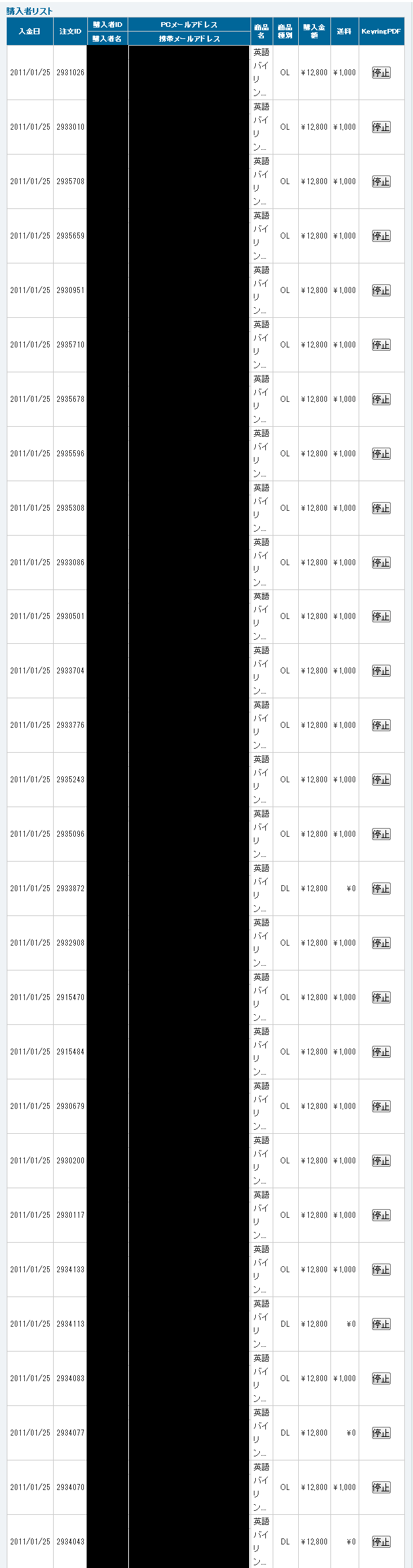Tap 停止 for order 2915470
This screenshot has height=1568, width=413.
pyautogui.click(x=381, y=997)
